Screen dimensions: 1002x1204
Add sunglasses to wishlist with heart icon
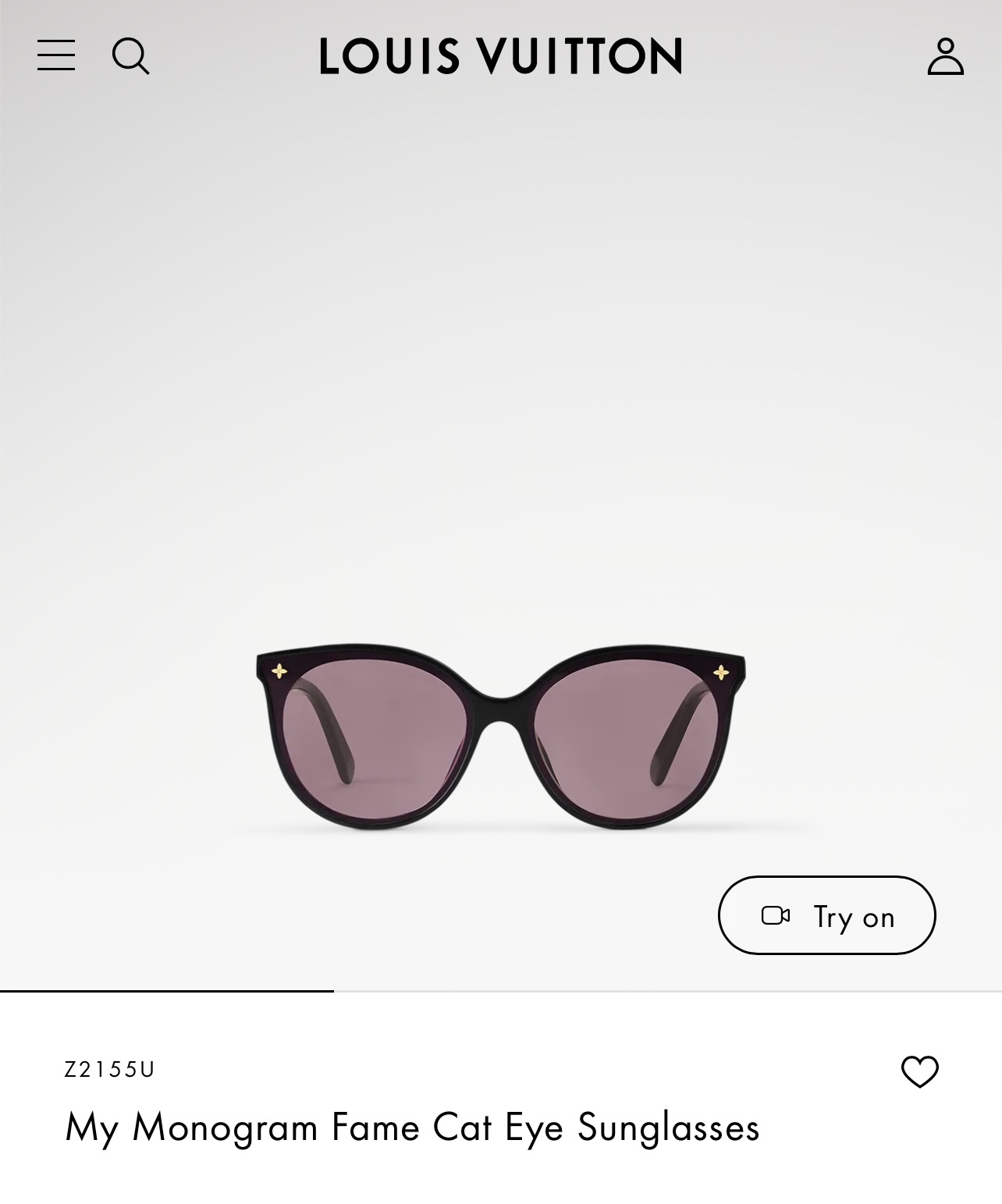tap(919, 1071)
